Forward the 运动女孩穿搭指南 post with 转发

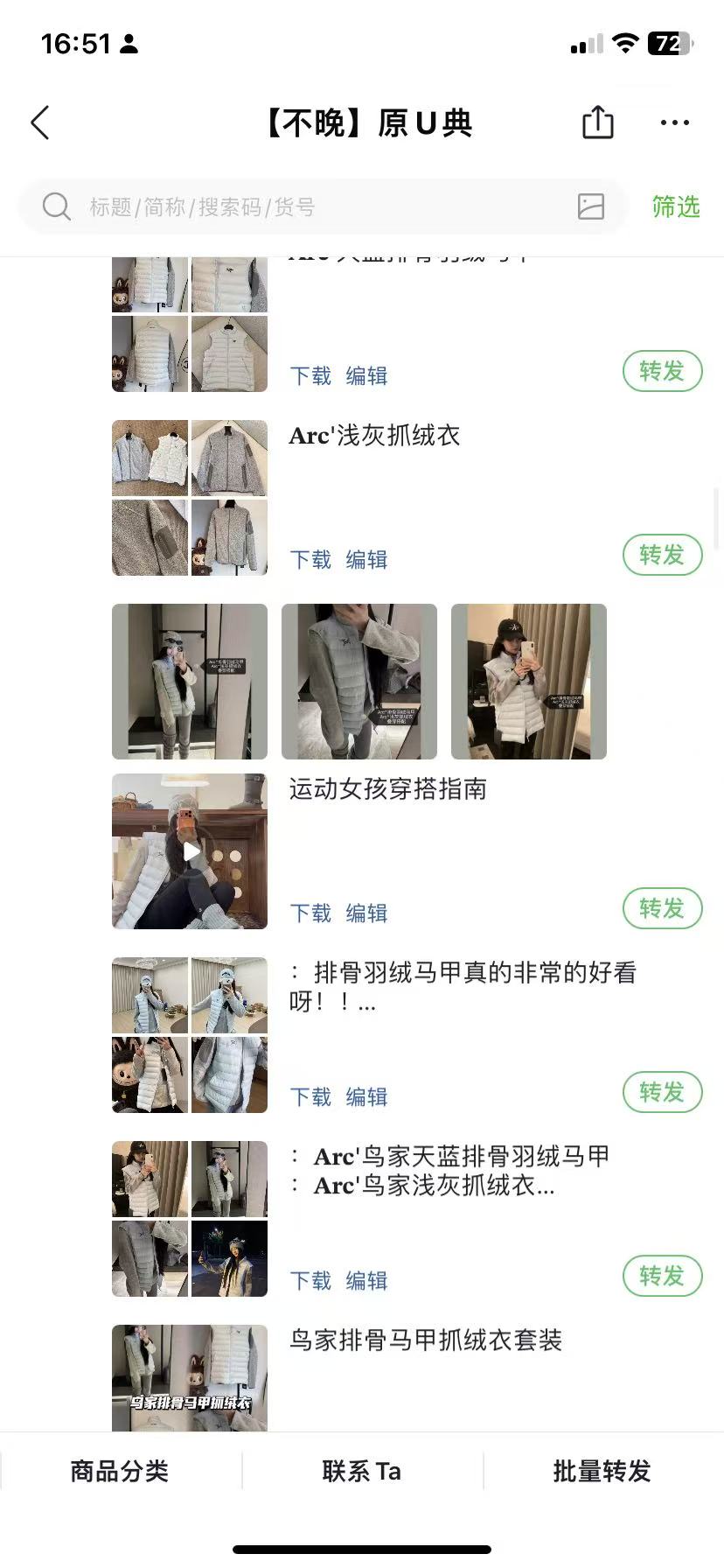tap(662, 908)
